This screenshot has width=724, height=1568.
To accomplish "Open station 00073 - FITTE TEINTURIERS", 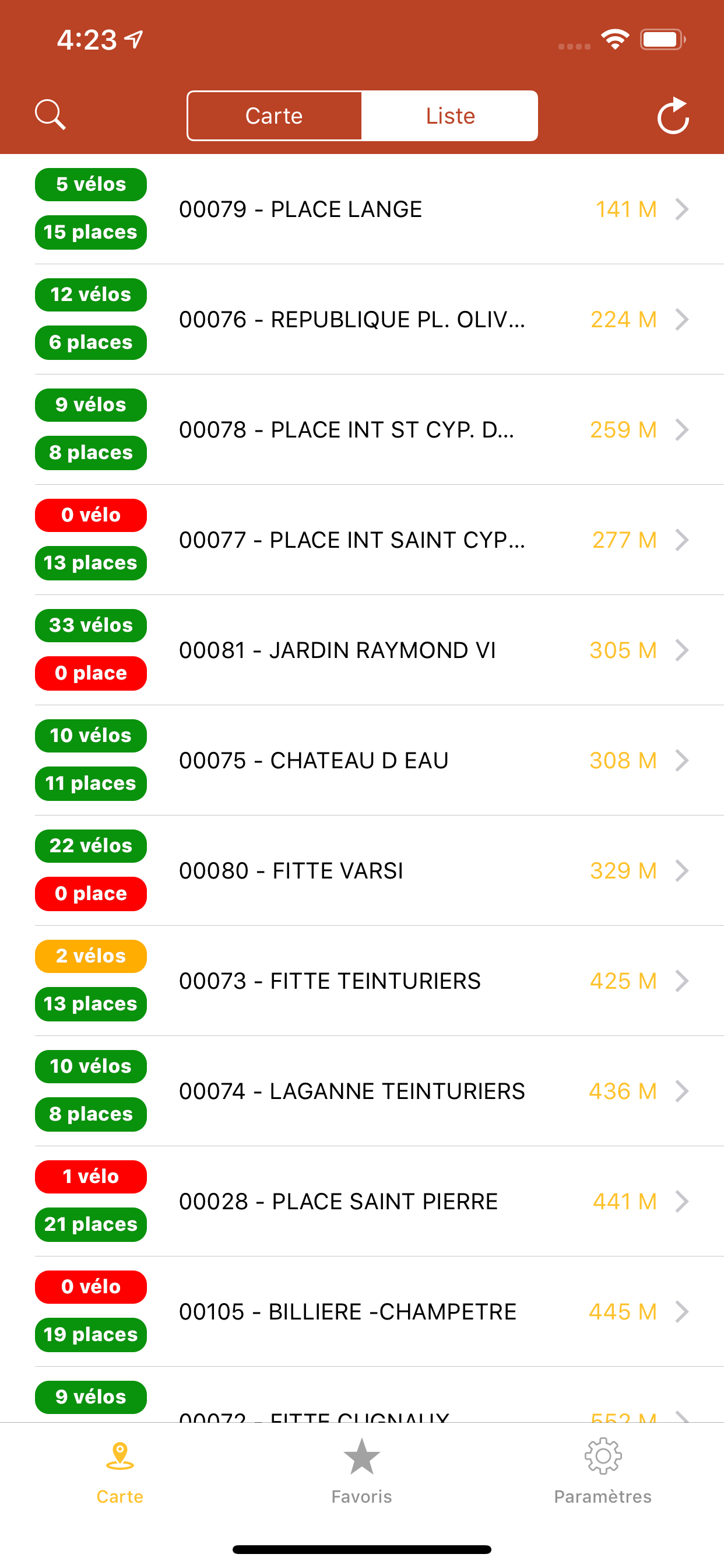I will [x=362, y=980].
